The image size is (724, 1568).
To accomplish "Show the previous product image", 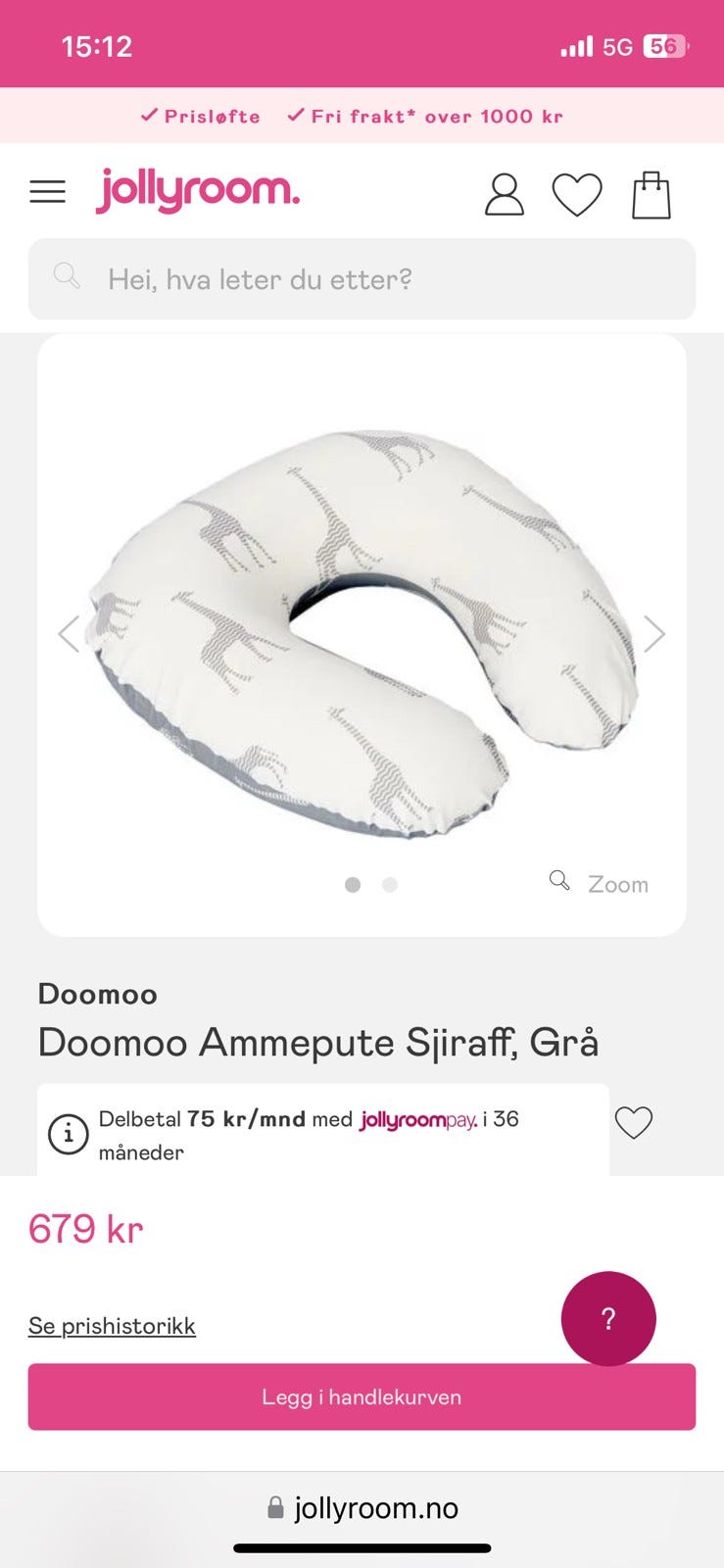I will pos(69,634).
